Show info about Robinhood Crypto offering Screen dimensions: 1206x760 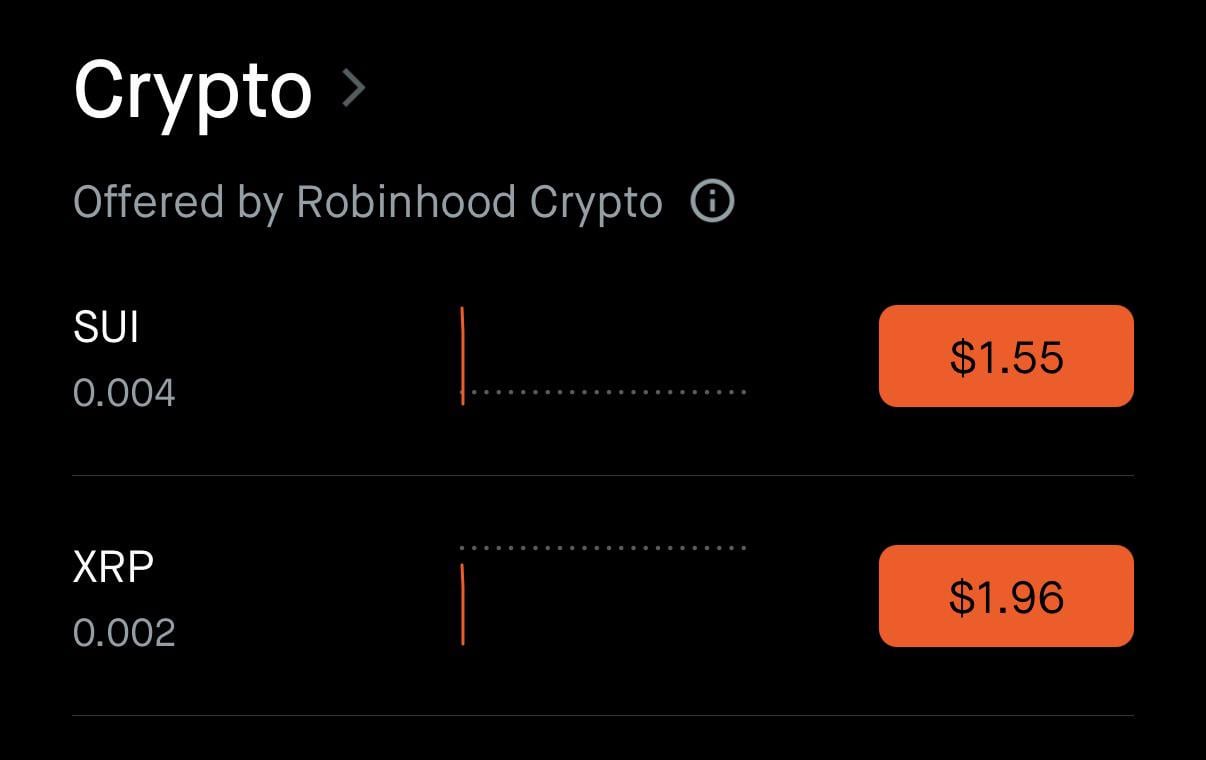[x=713, y=202]
